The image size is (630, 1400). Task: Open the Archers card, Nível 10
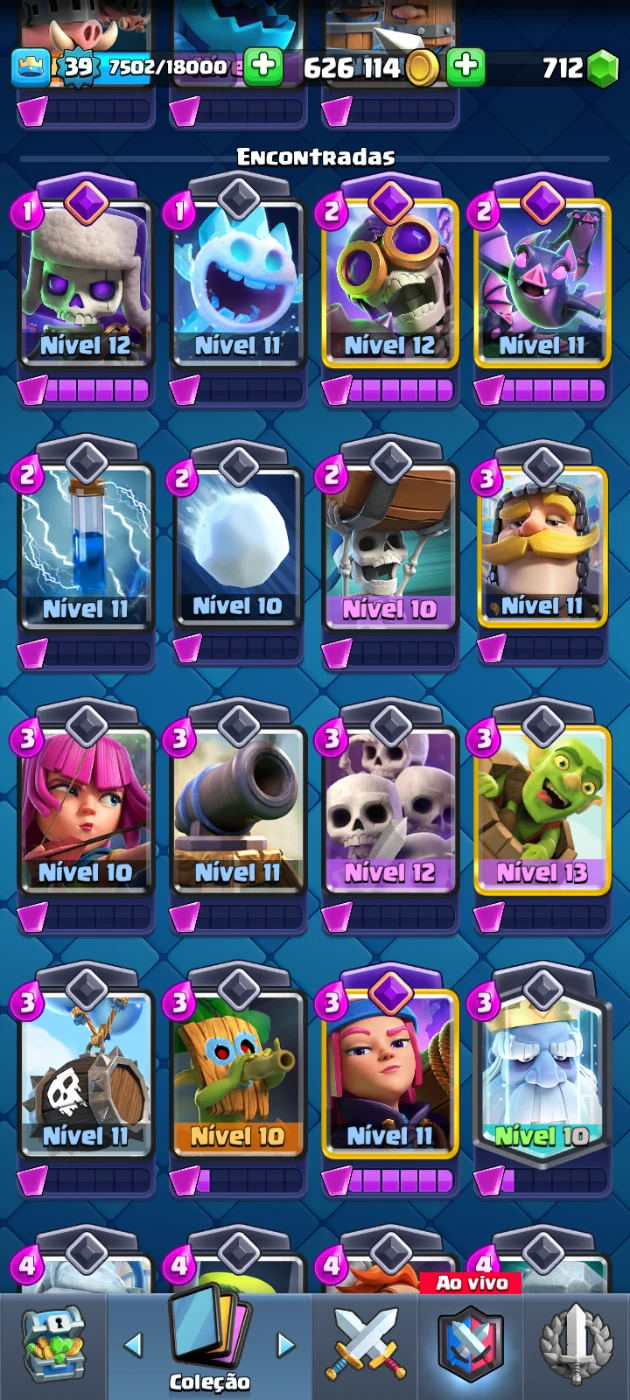pos(85,812)
